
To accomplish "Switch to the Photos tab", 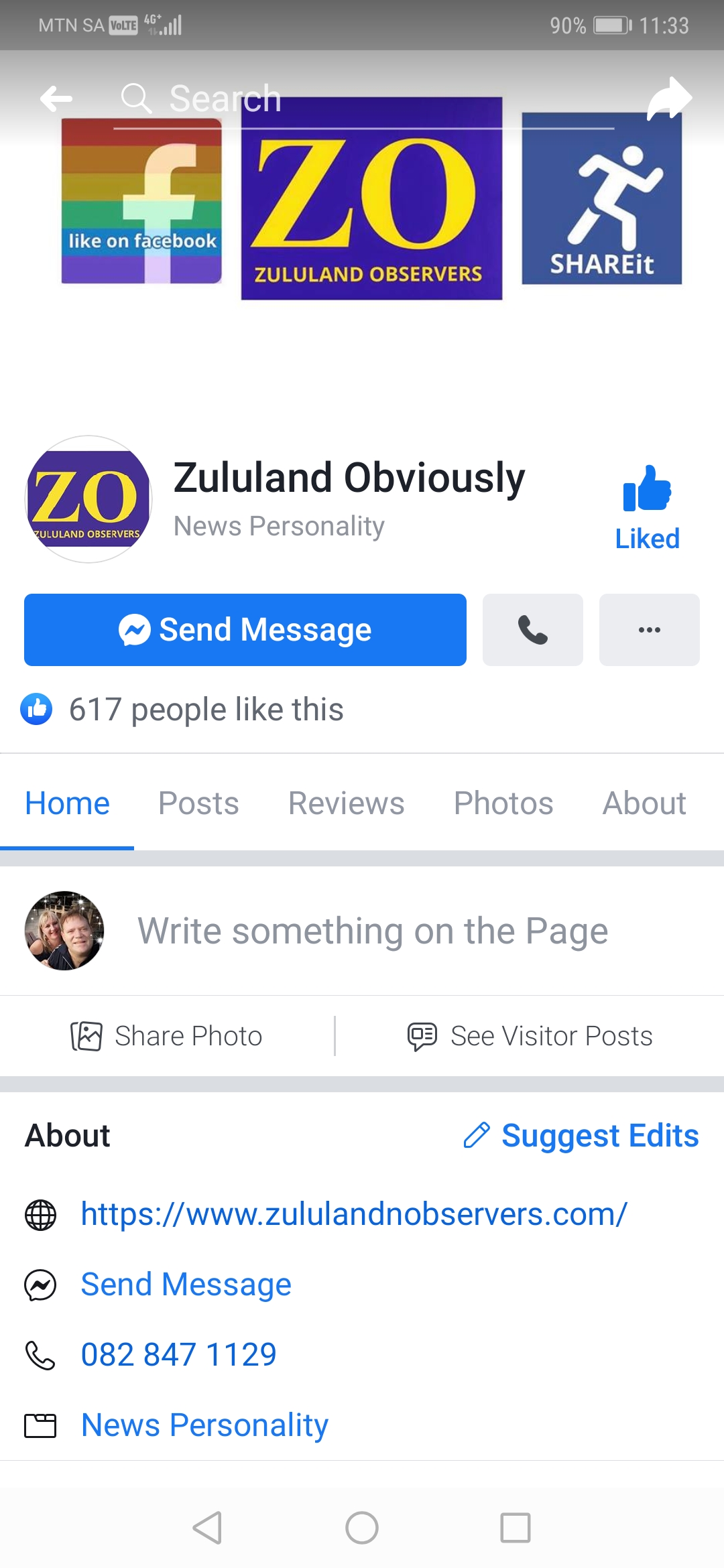I will pos(503,803).
